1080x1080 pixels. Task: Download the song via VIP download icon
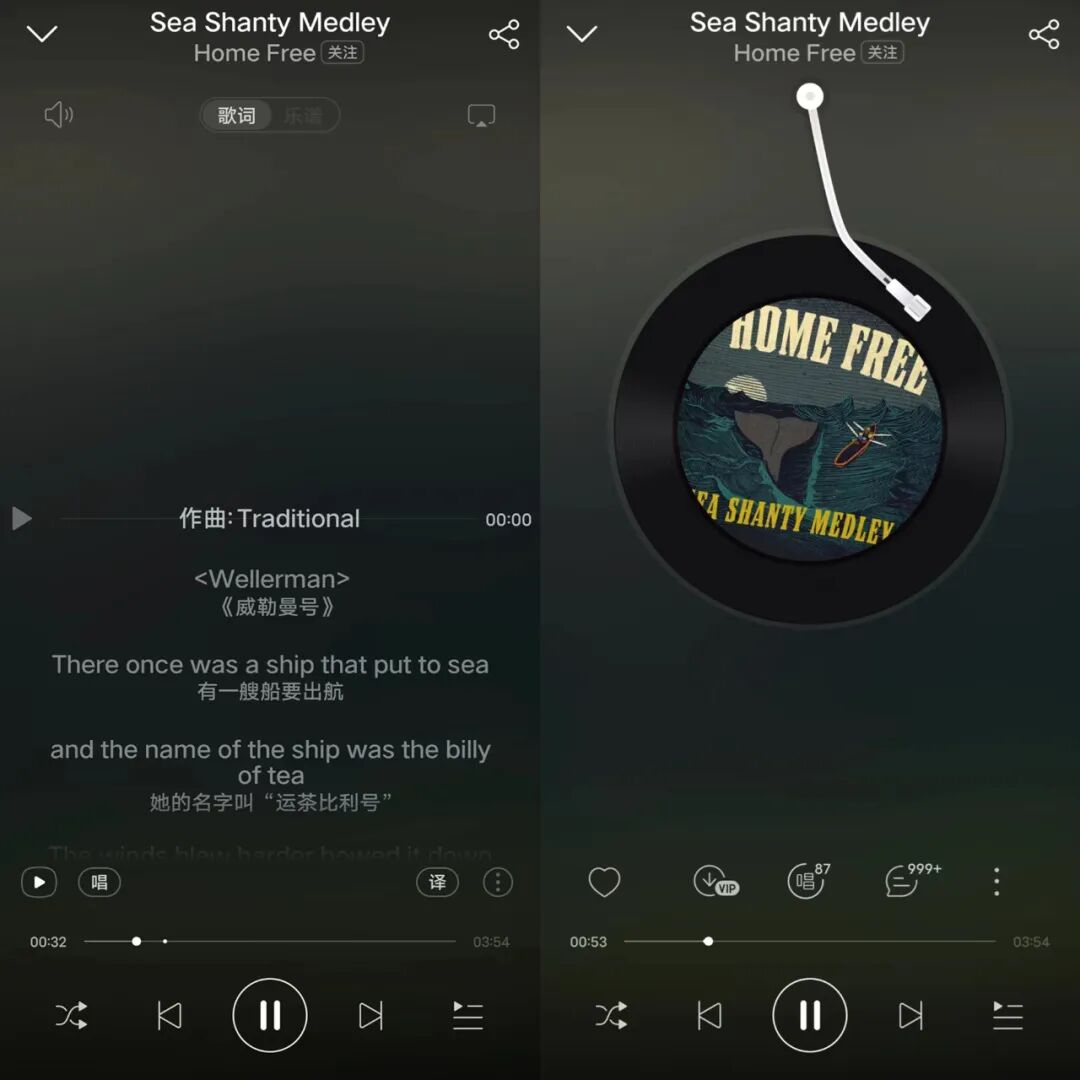[x=713, y=882]
